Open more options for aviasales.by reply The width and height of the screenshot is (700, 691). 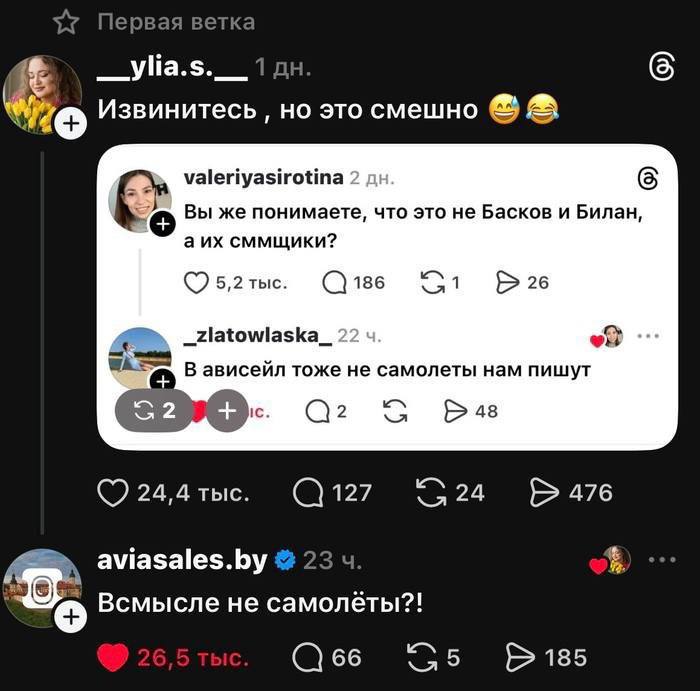tap(661, 560)
